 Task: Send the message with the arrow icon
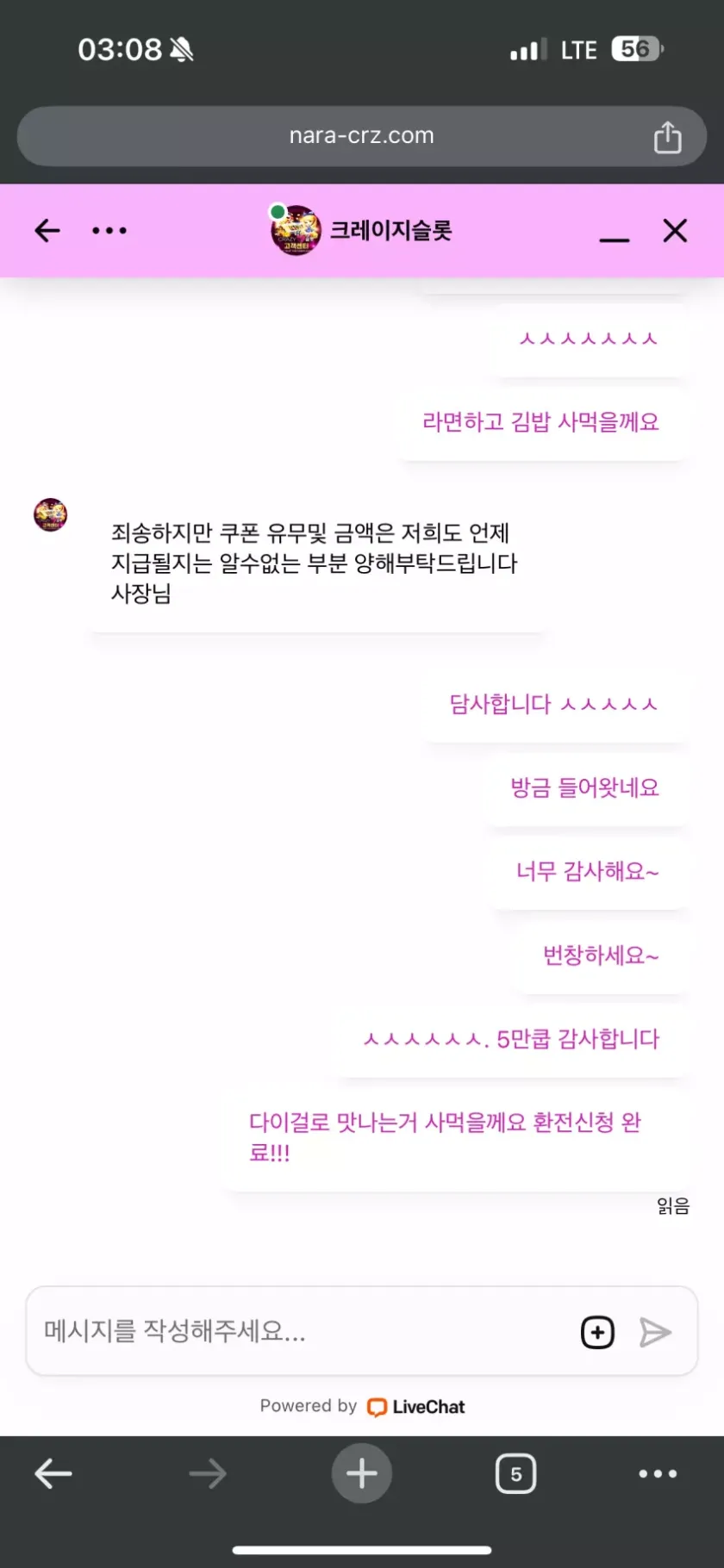click(x=655, y=1332)
